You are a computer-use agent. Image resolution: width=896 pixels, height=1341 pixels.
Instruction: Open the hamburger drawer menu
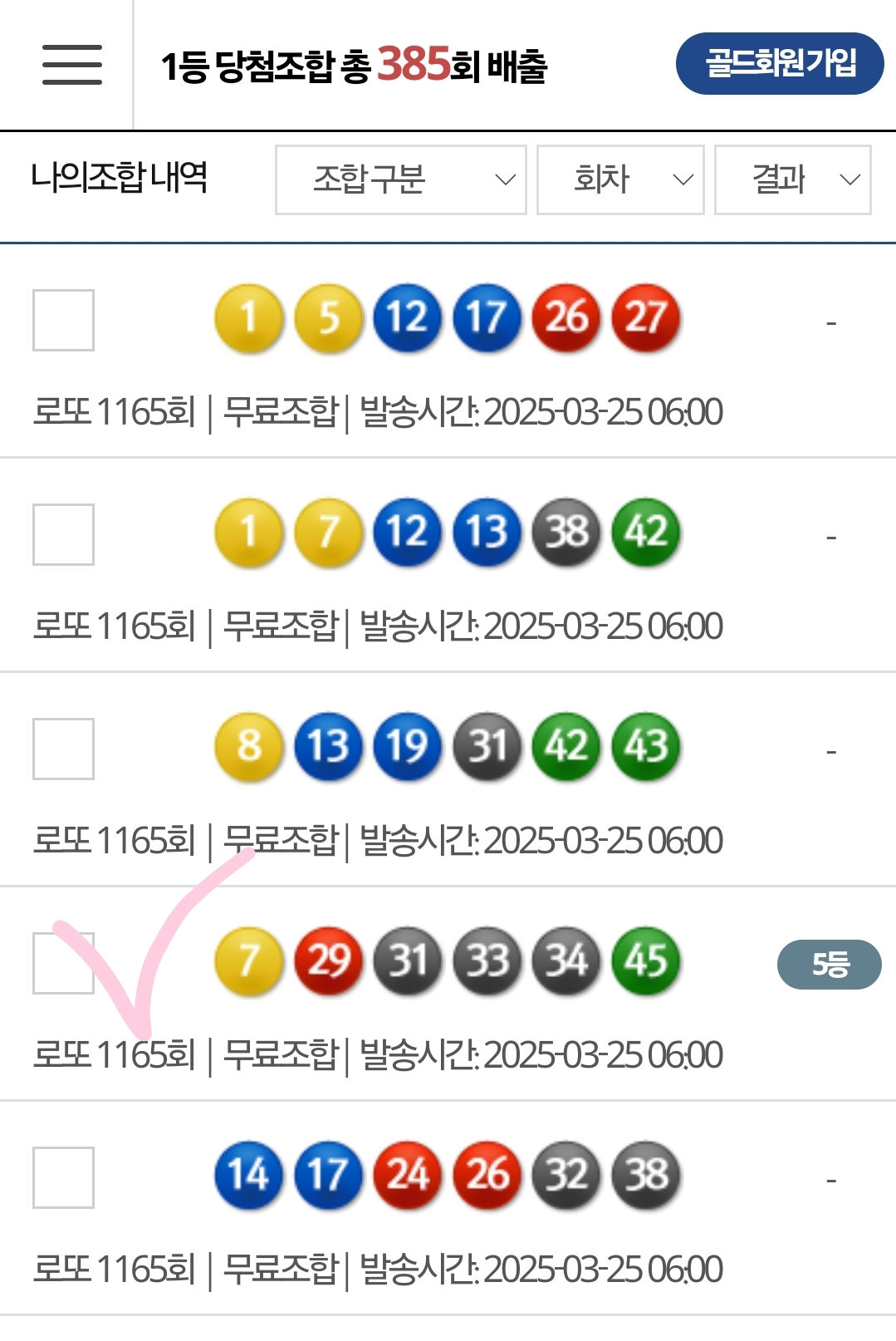coord(72,65)
